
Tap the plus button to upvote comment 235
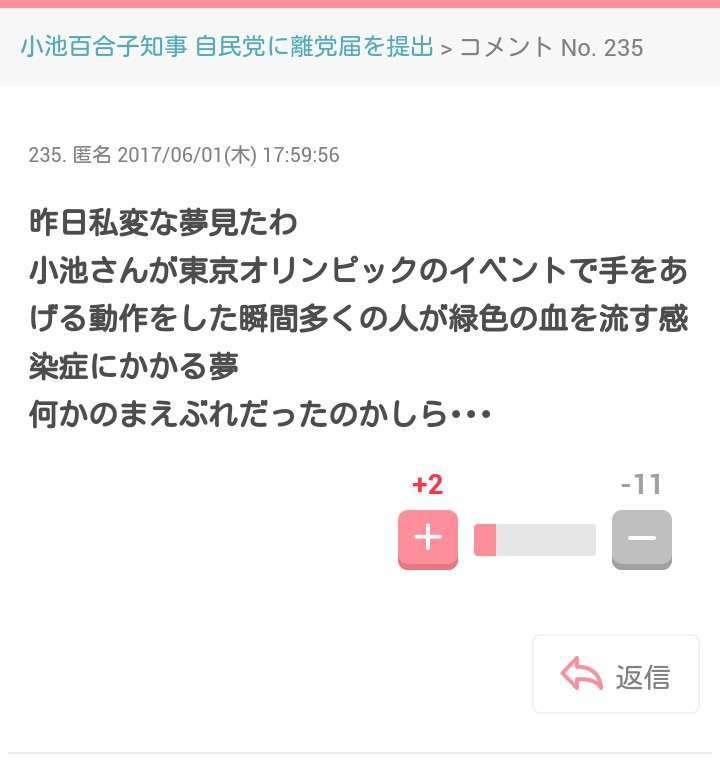click(x=427, y=537)
